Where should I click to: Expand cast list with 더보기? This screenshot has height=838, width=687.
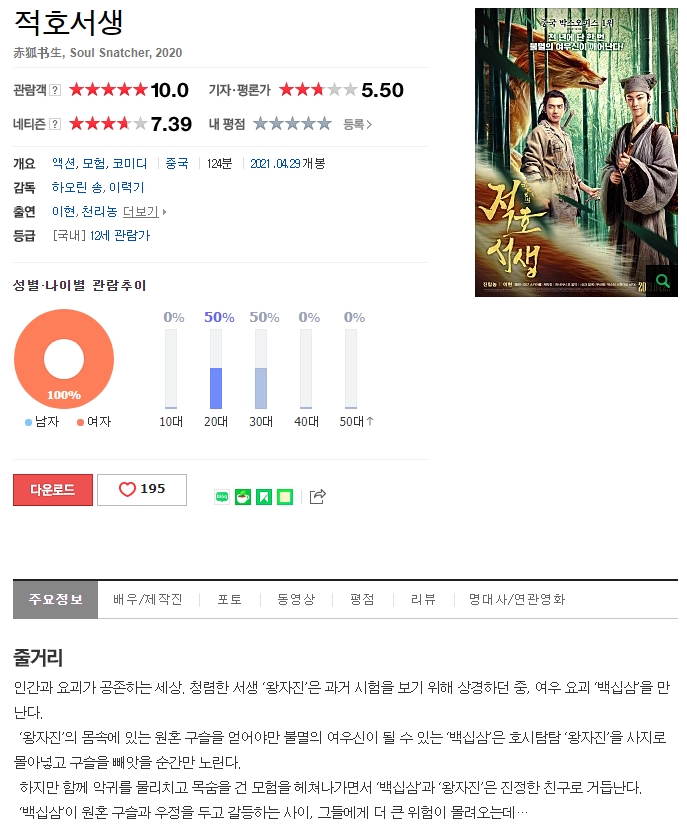click(x=143, y=212)
